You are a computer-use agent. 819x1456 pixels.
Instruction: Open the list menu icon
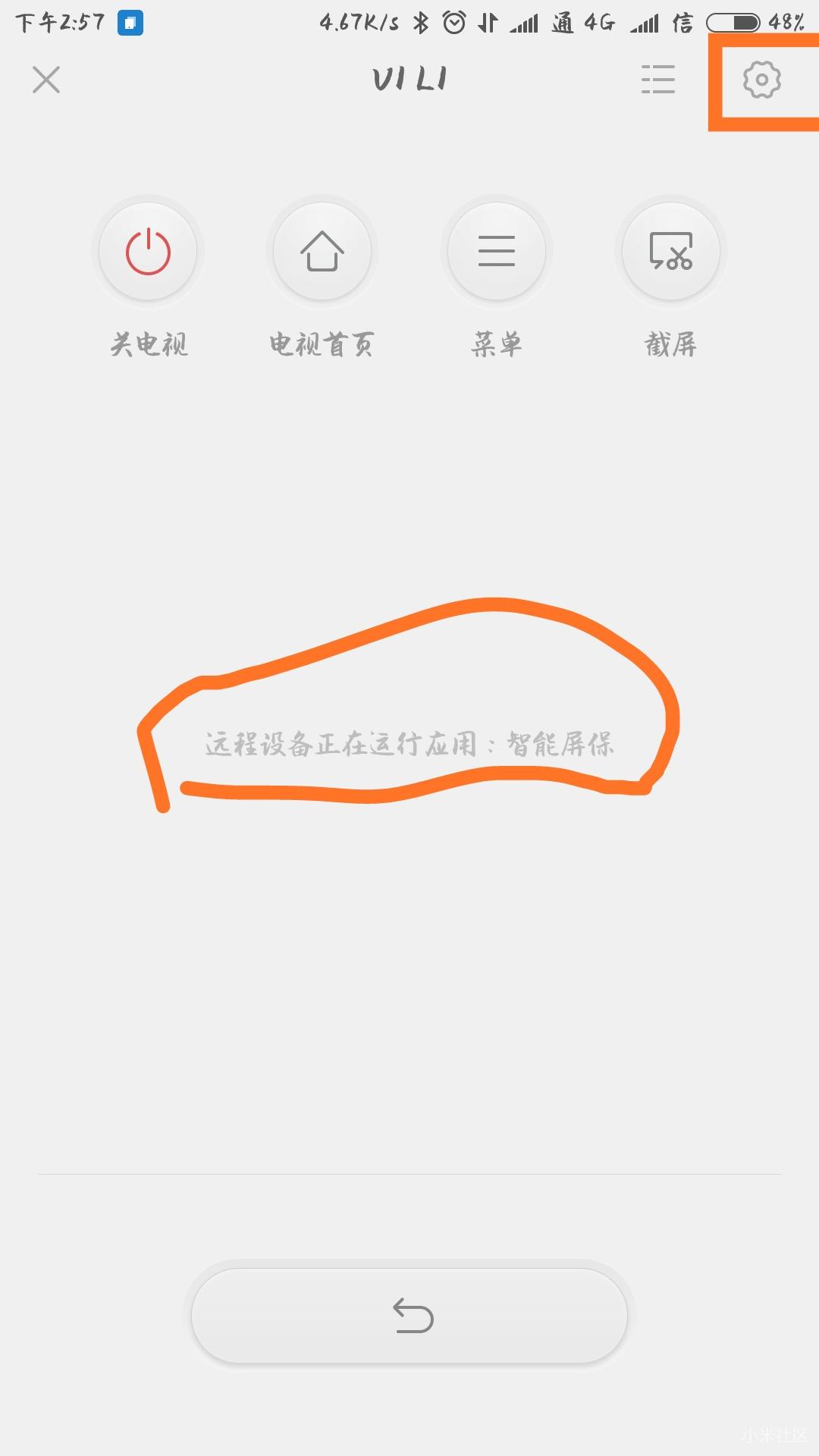click(x=657, y=80)
